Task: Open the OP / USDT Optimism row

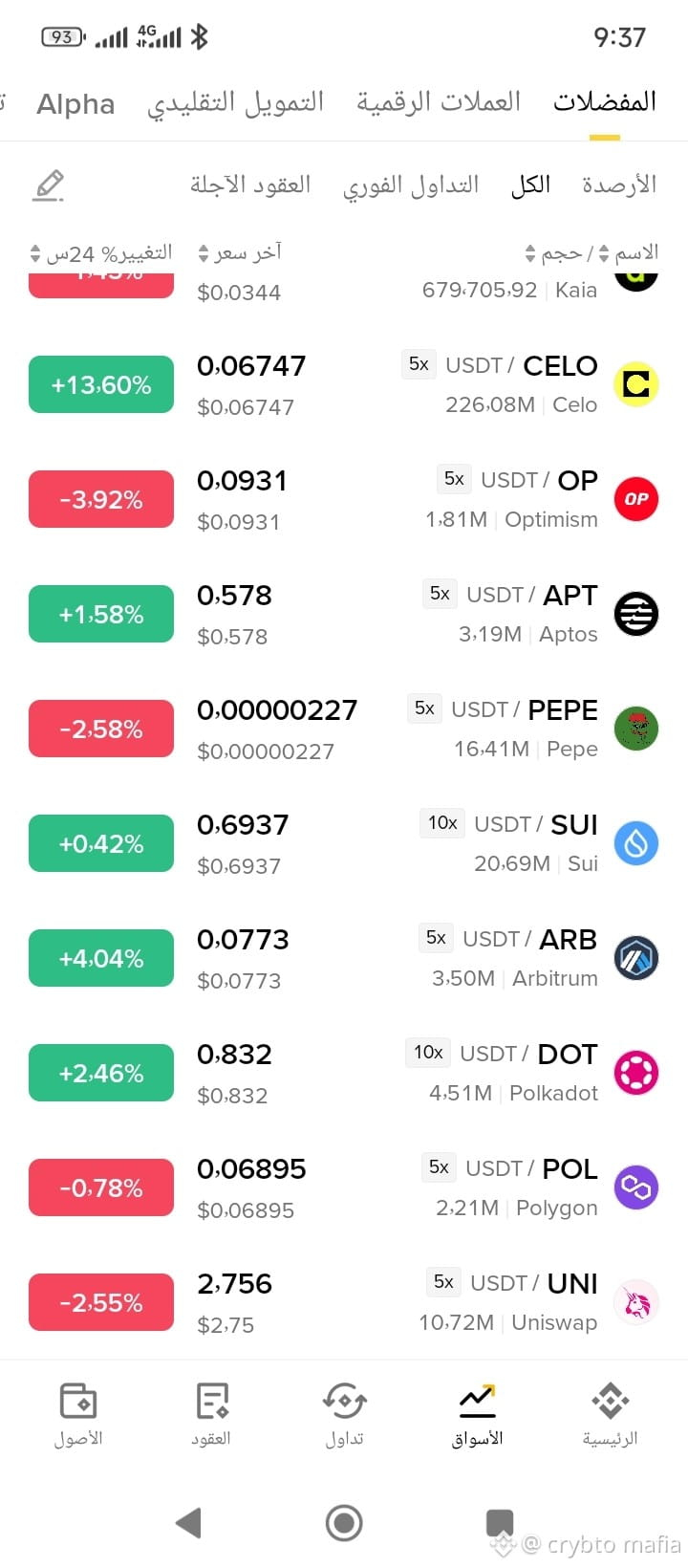Action: pyautogui.click(x=344, y=499)
